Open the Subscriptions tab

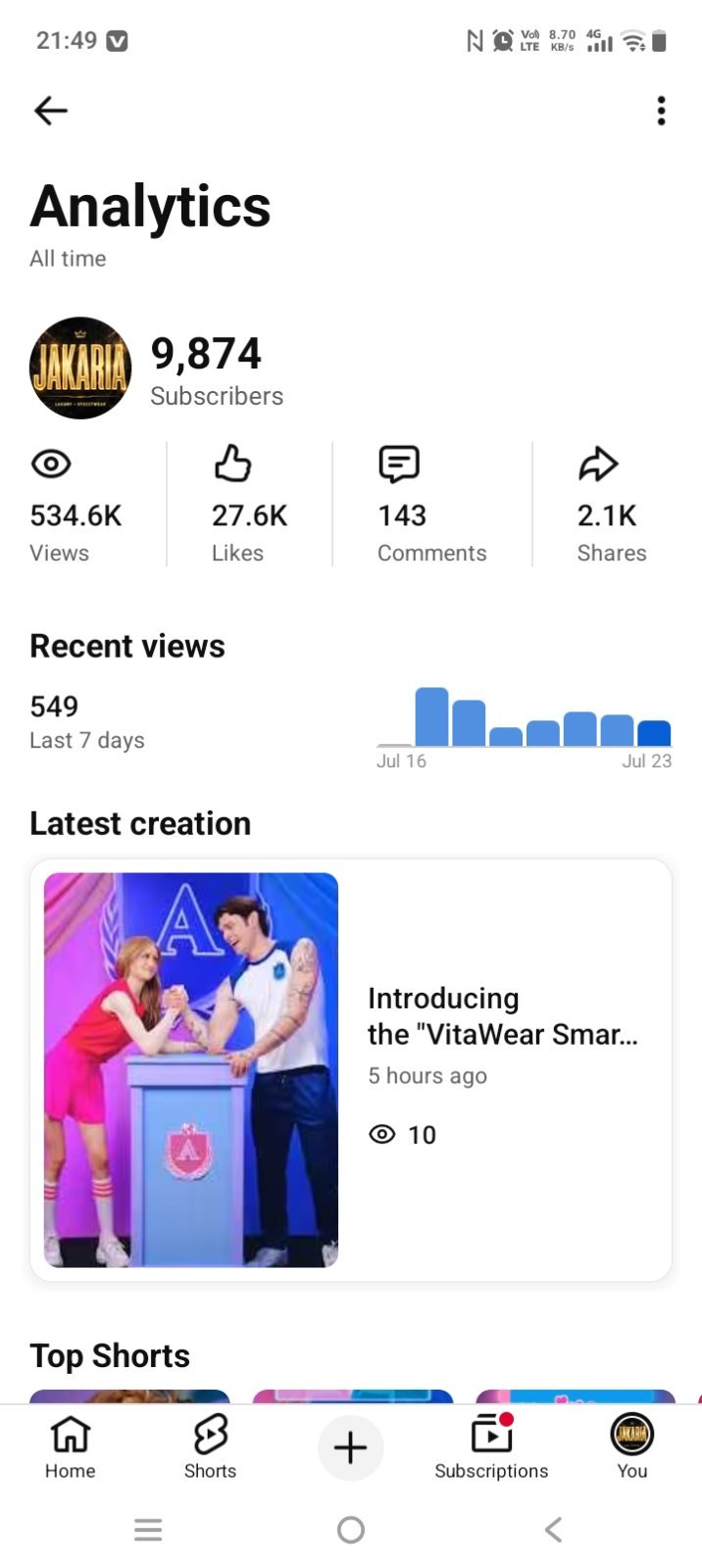(x=491, y=1447)
